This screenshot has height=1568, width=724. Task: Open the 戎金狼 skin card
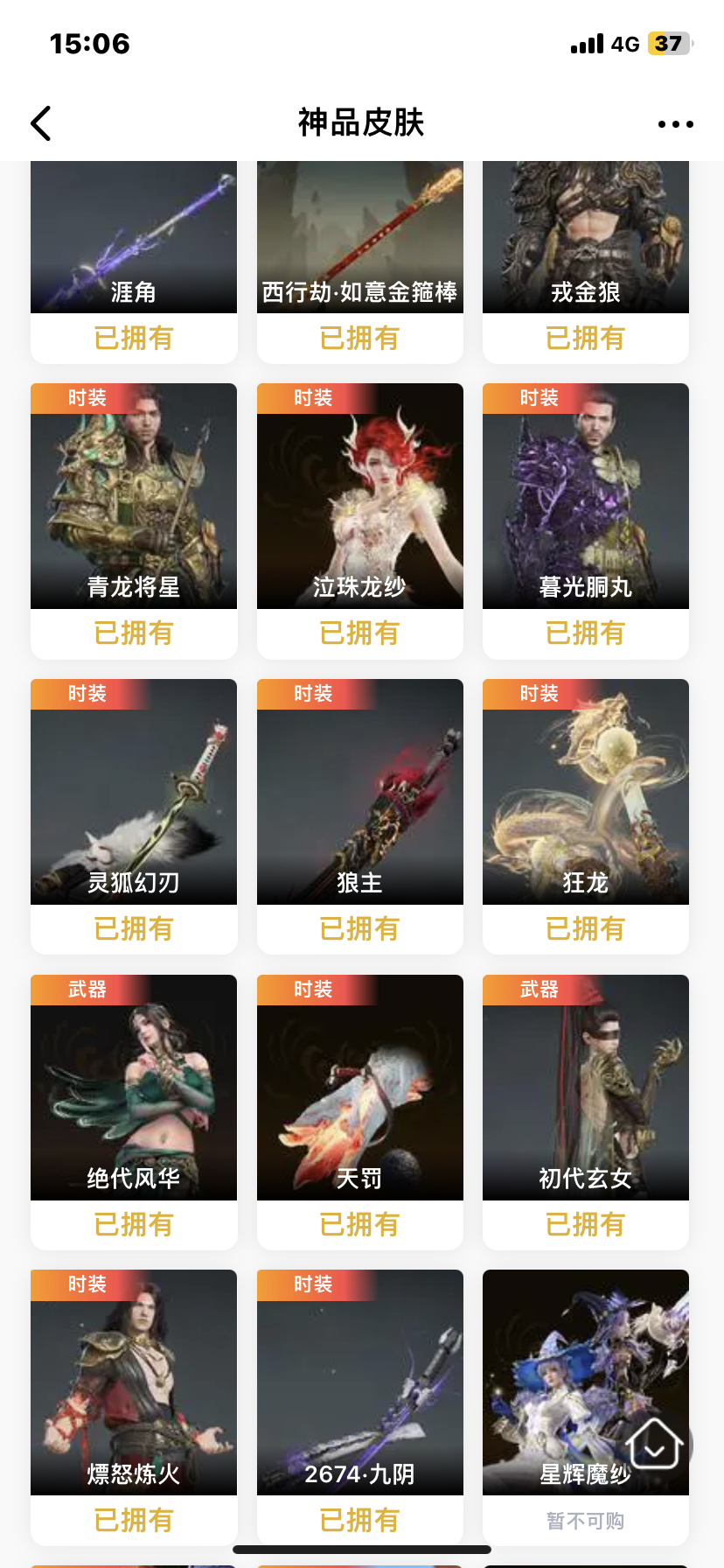click(586, 262)
